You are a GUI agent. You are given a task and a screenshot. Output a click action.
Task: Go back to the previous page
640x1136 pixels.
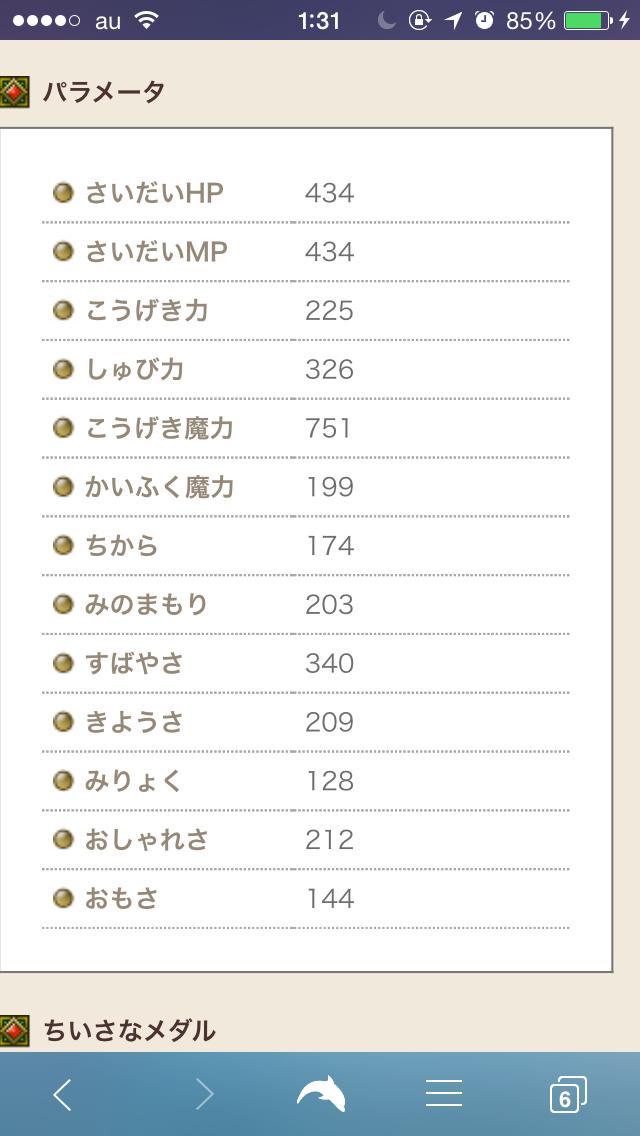(x=63, y=1094)
